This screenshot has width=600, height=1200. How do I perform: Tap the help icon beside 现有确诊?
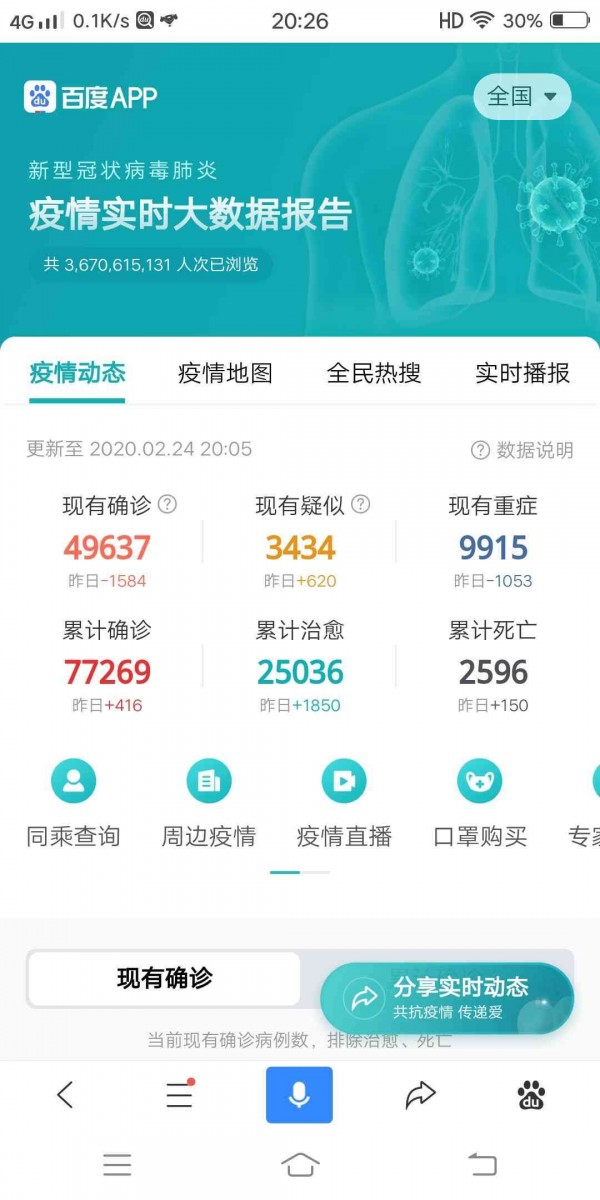168,505
